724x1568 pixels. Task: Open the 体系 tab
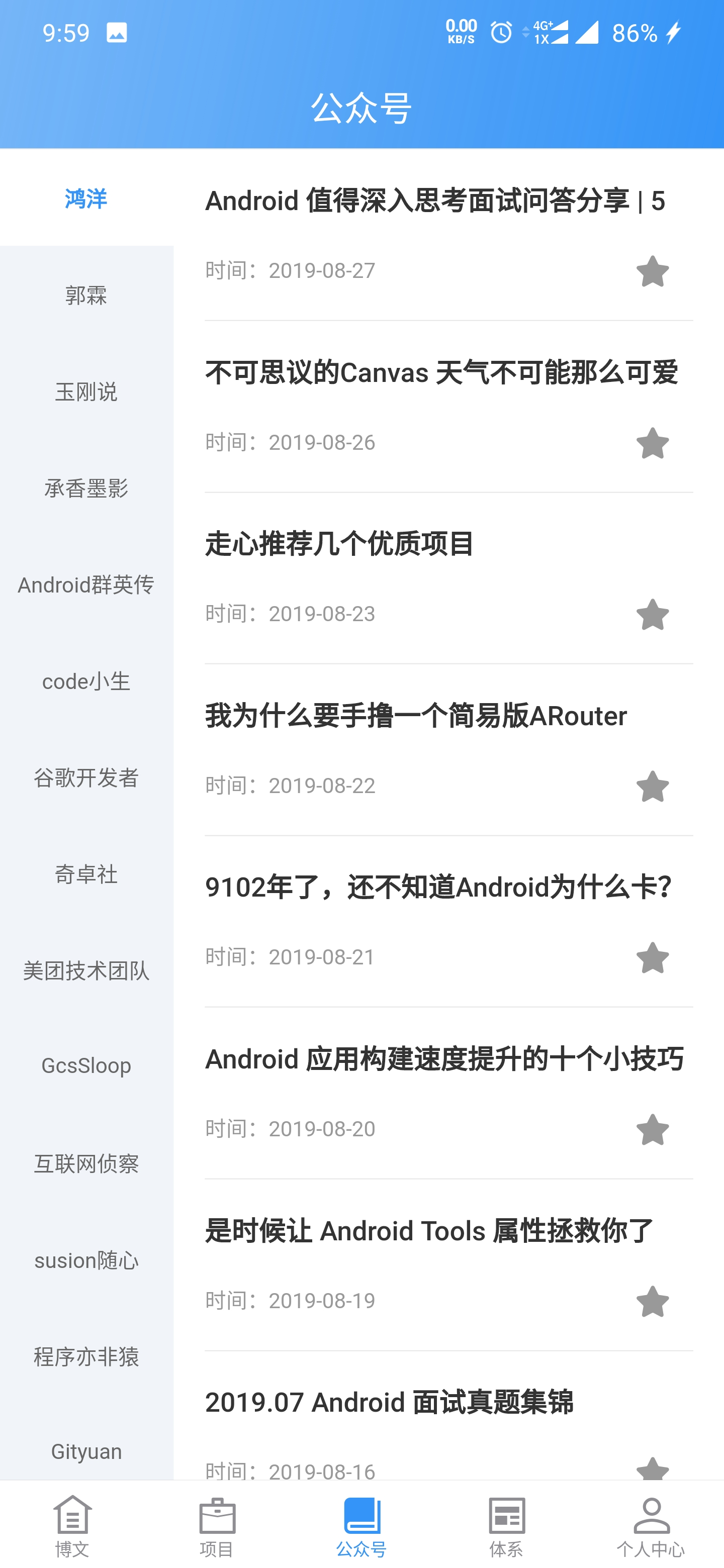(507, 1525)
